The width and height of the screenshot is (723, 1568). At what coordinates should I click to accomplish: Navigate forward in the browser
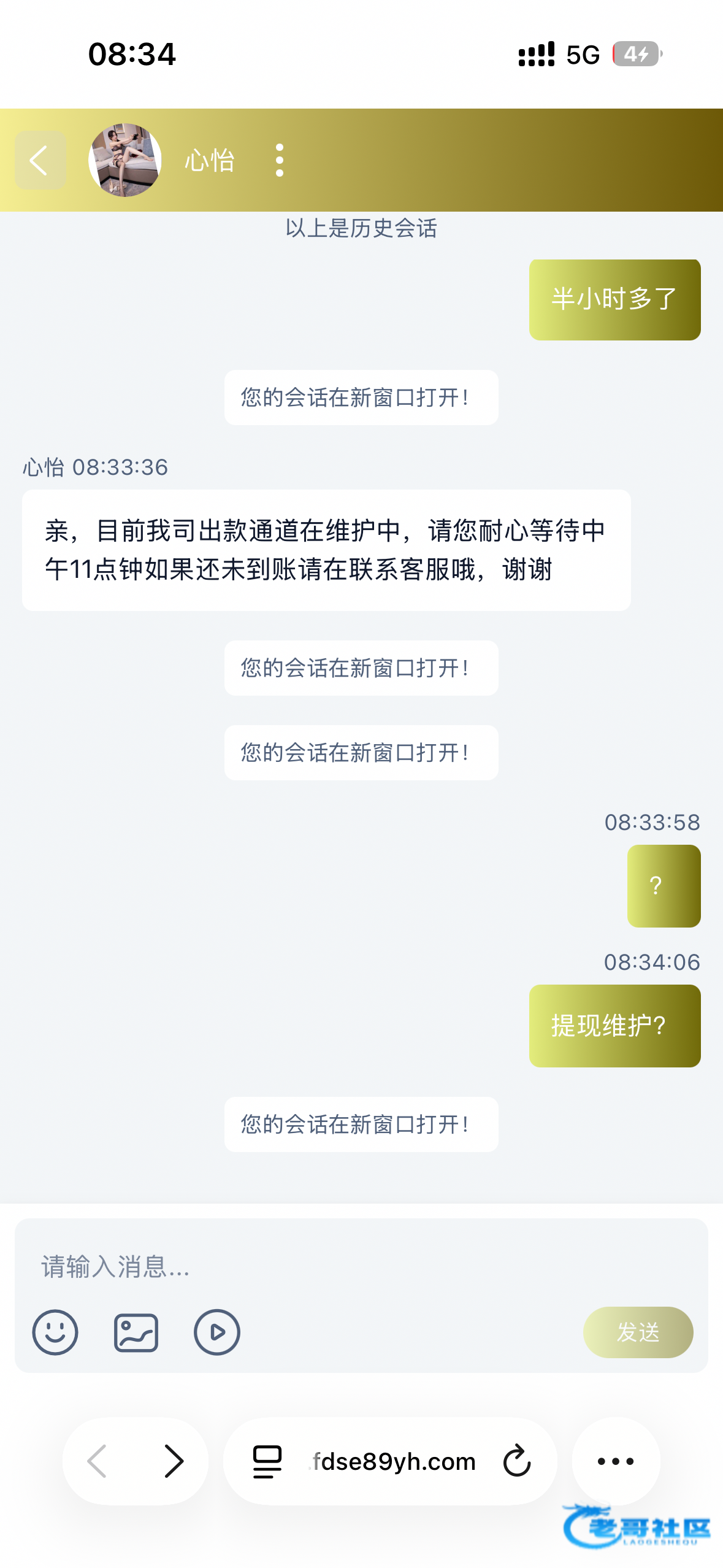tap(174, 1461)
